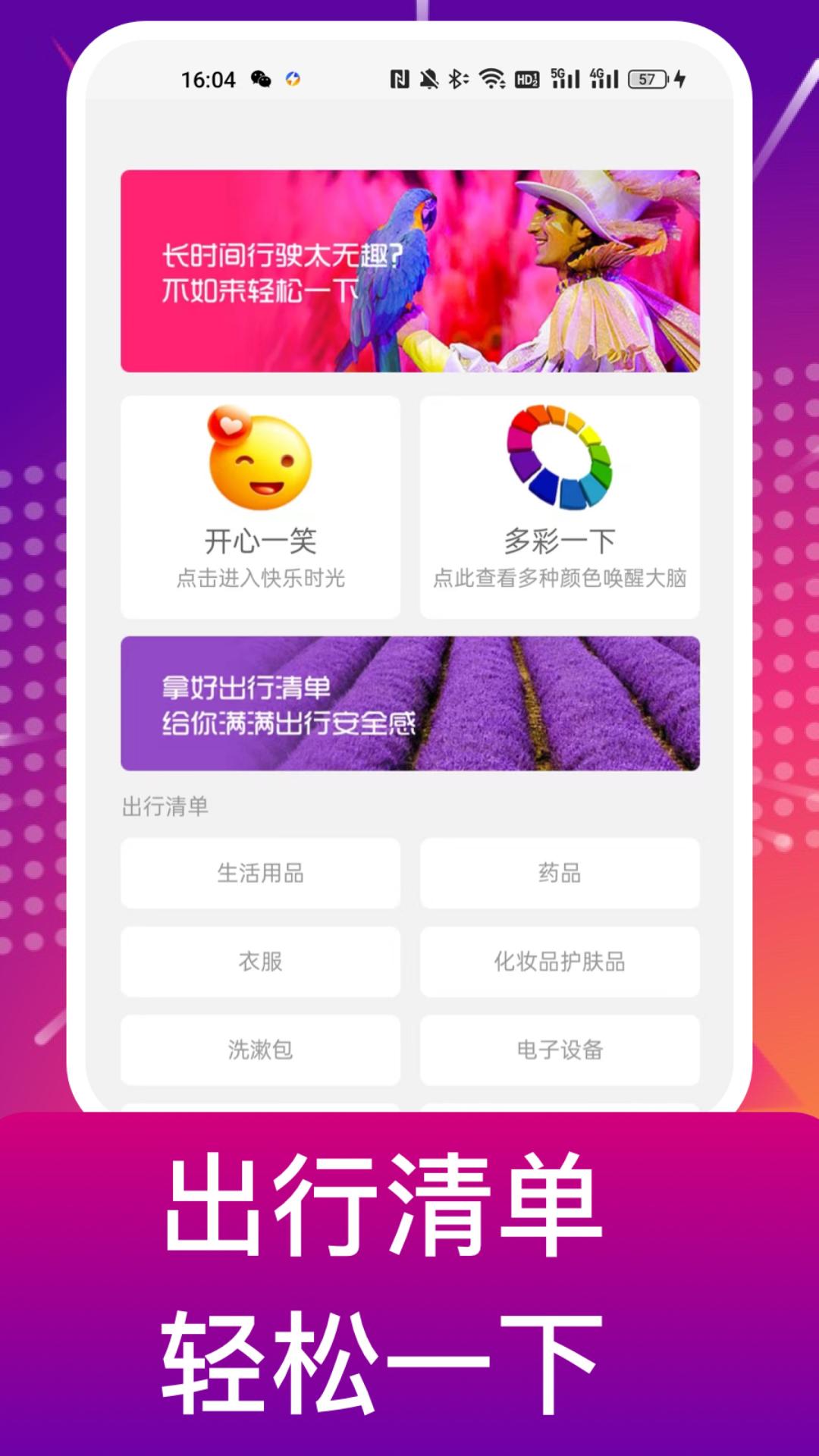Open the 生活用品 checklist item
Screen dimensions: 819x1456
(x=260, y=874)
